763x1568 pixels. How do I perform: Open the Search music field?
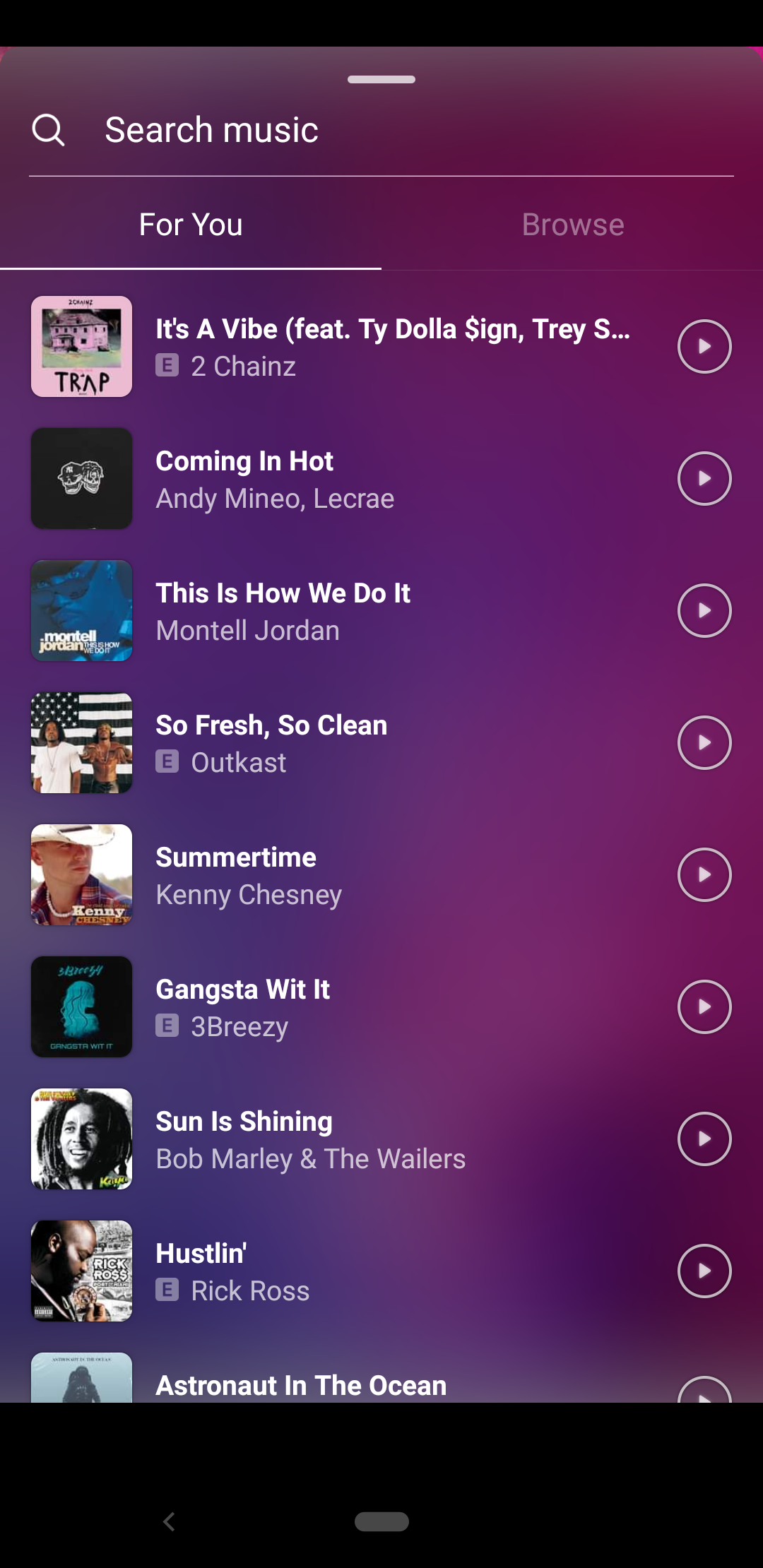point(381,131)
